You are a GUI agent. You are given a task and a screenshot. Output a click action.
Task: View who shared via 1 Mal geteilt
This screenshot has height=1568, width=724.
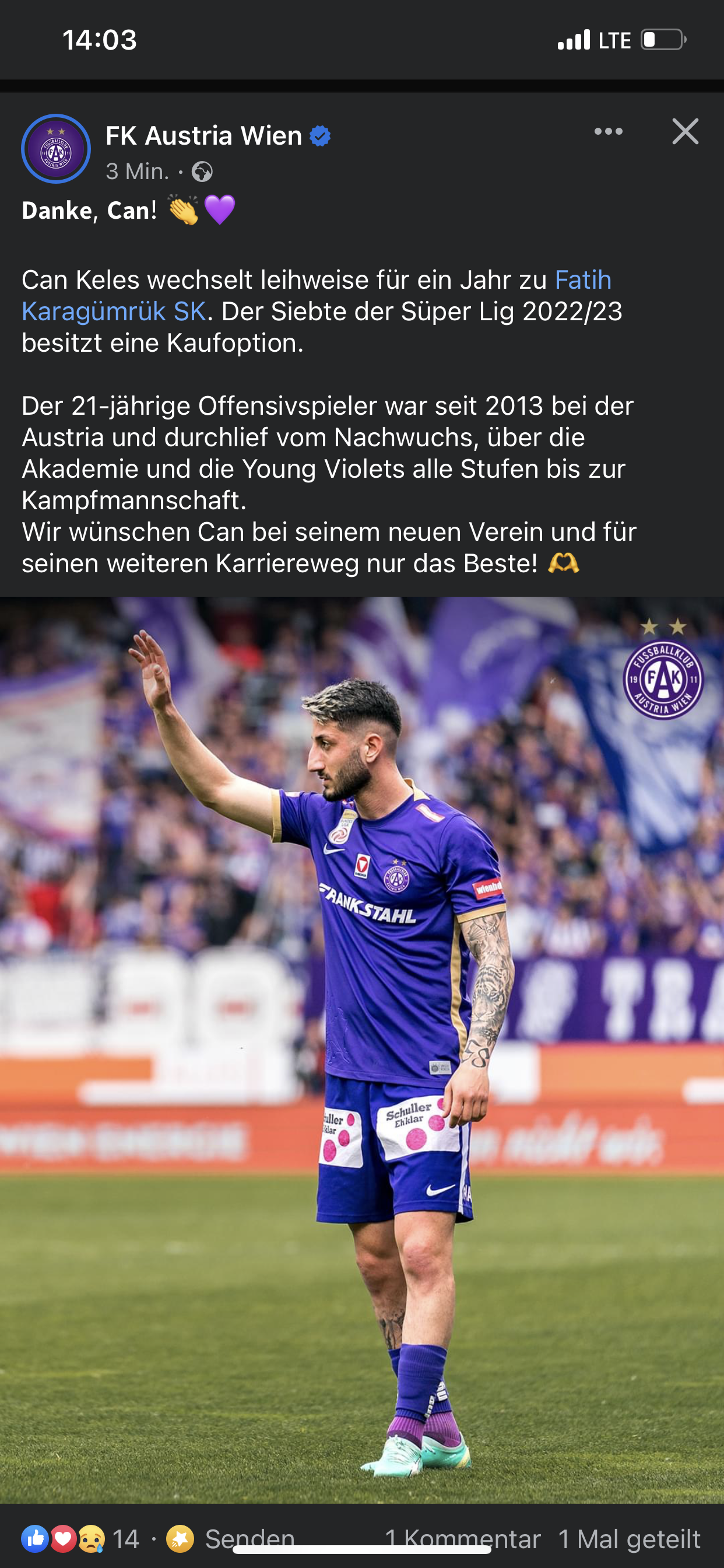point(629,1539)
